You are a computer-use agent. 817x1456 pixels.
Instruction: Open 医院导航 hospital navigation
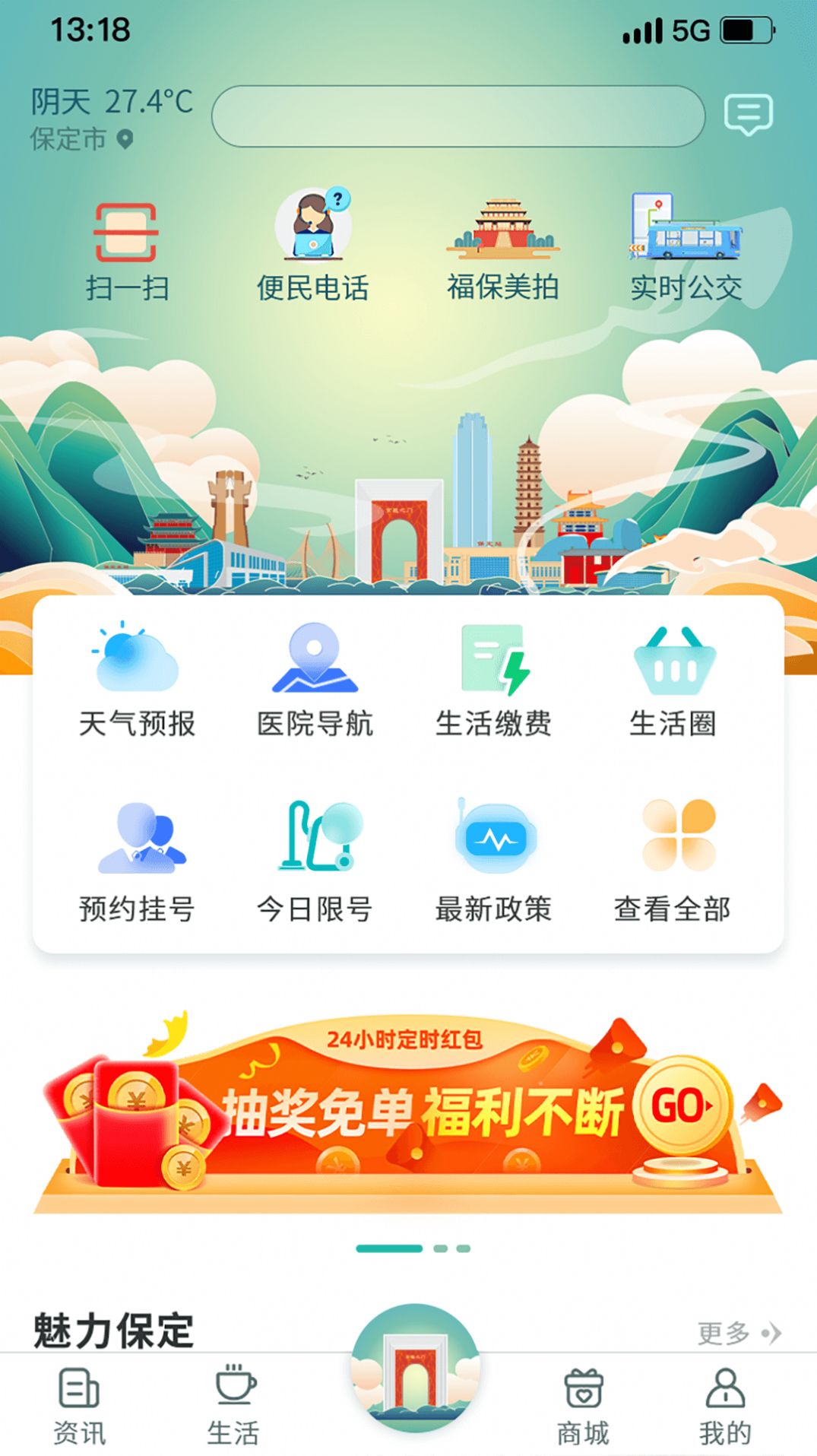[x=316, y=679]
